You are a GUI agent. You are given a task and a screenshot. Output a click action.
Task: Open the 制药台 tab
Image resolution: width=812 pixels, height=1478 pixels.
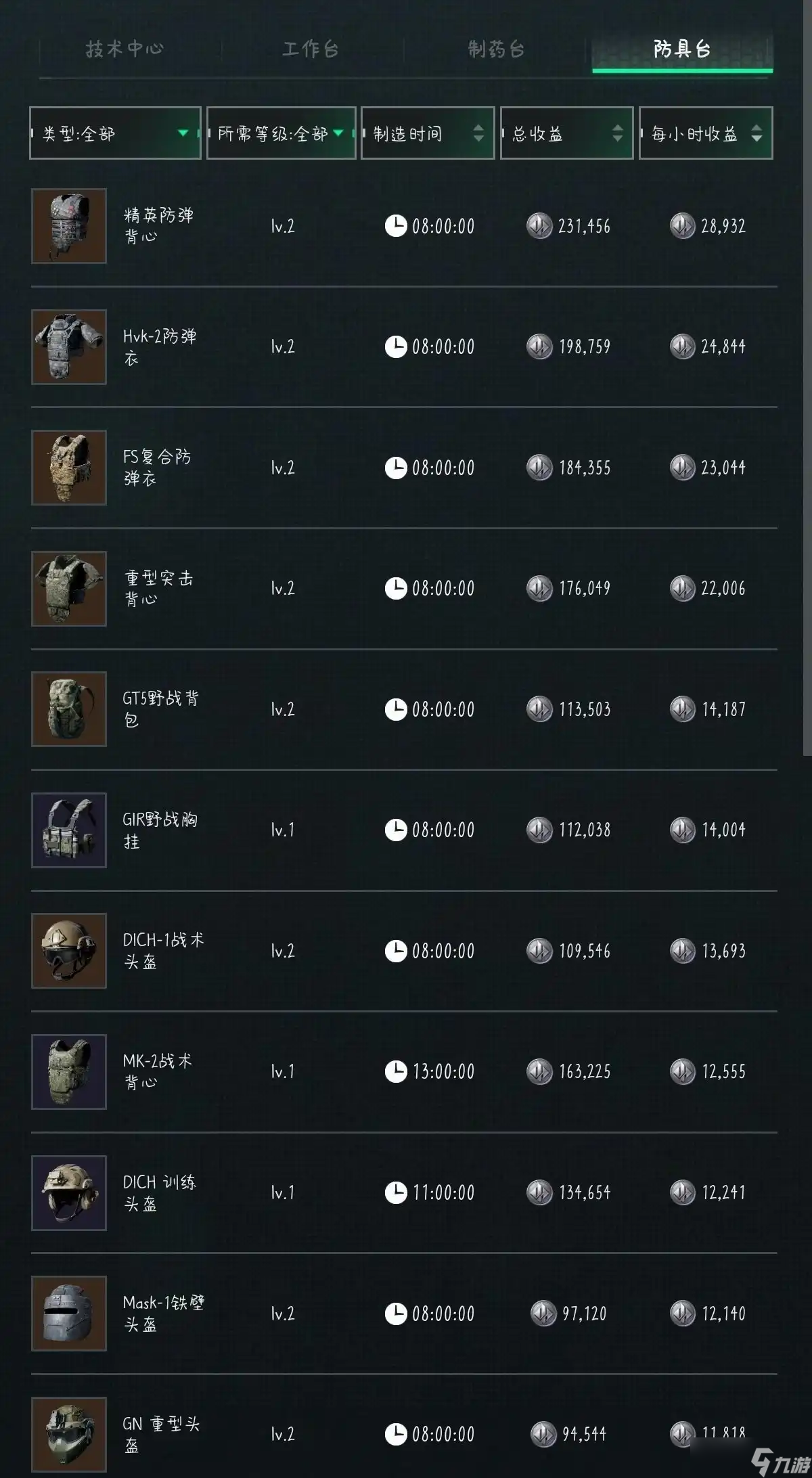[x=496, y=49]
